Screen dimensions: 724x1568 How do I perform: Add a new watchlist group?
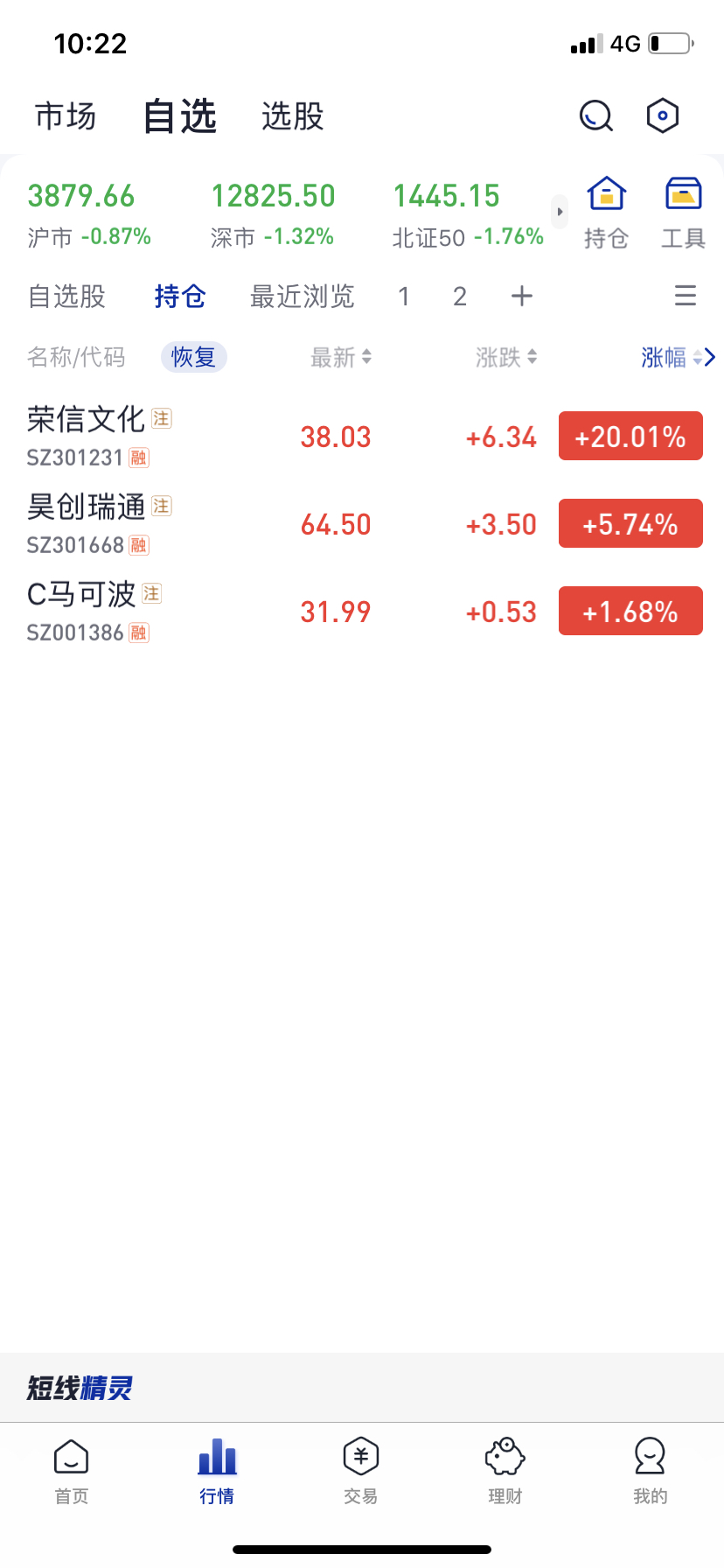point(521,297)
